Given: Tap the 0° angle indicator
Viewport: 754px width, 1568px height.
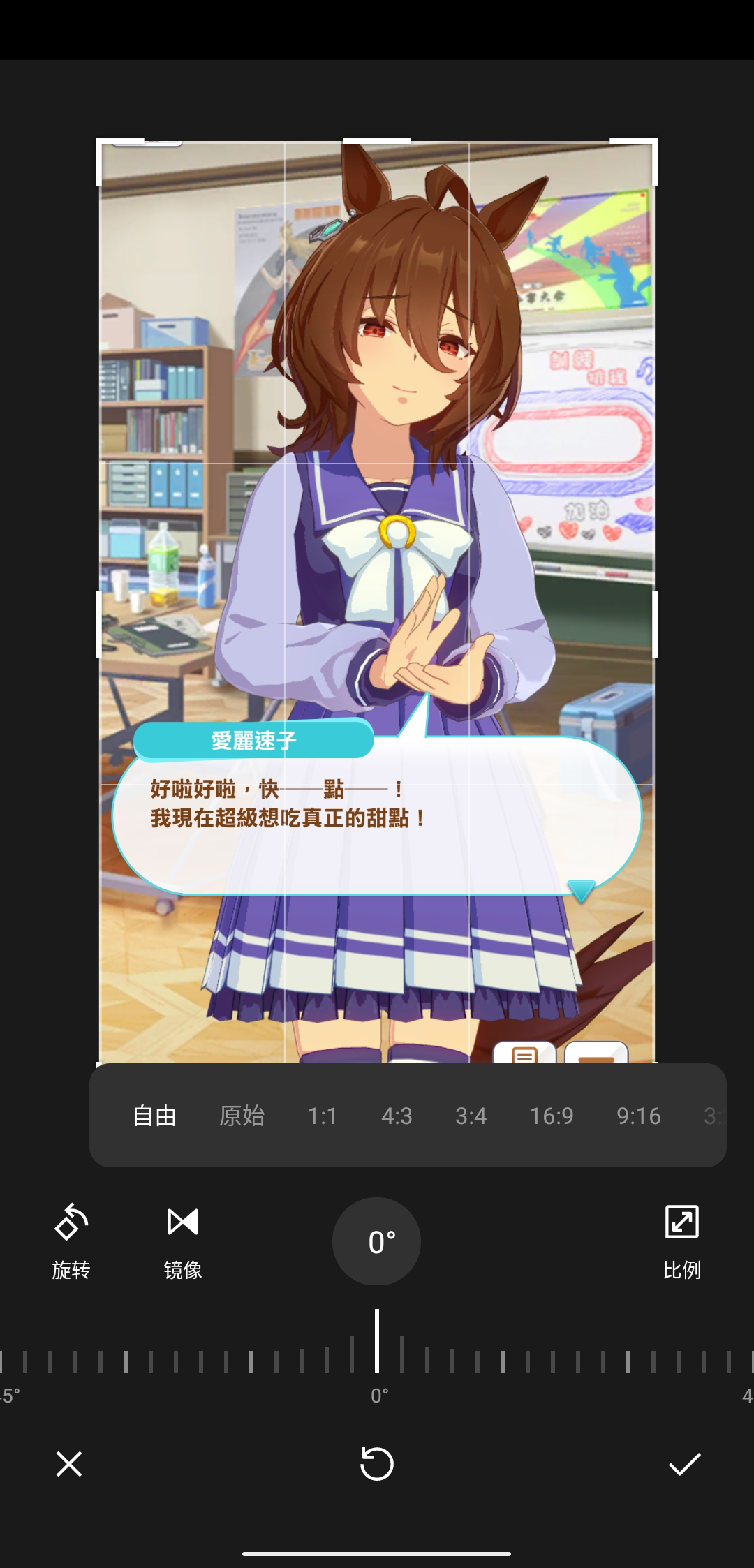Looking at the screenshot, I should [x=376, y=1241].
